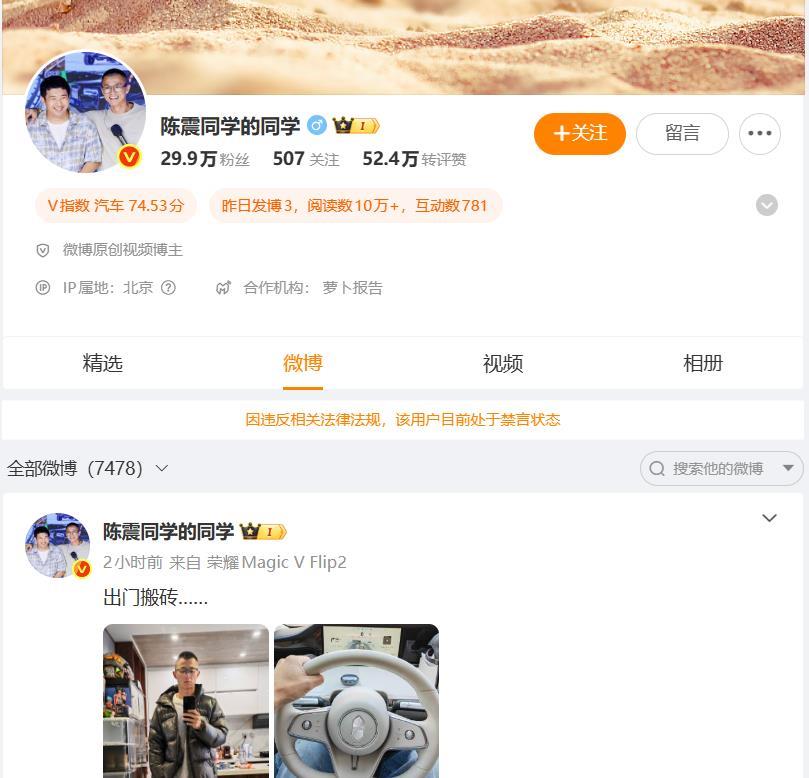
Task: Open the 全部微博 (7478) filter dropdown
Action: [x=88, y=468]
